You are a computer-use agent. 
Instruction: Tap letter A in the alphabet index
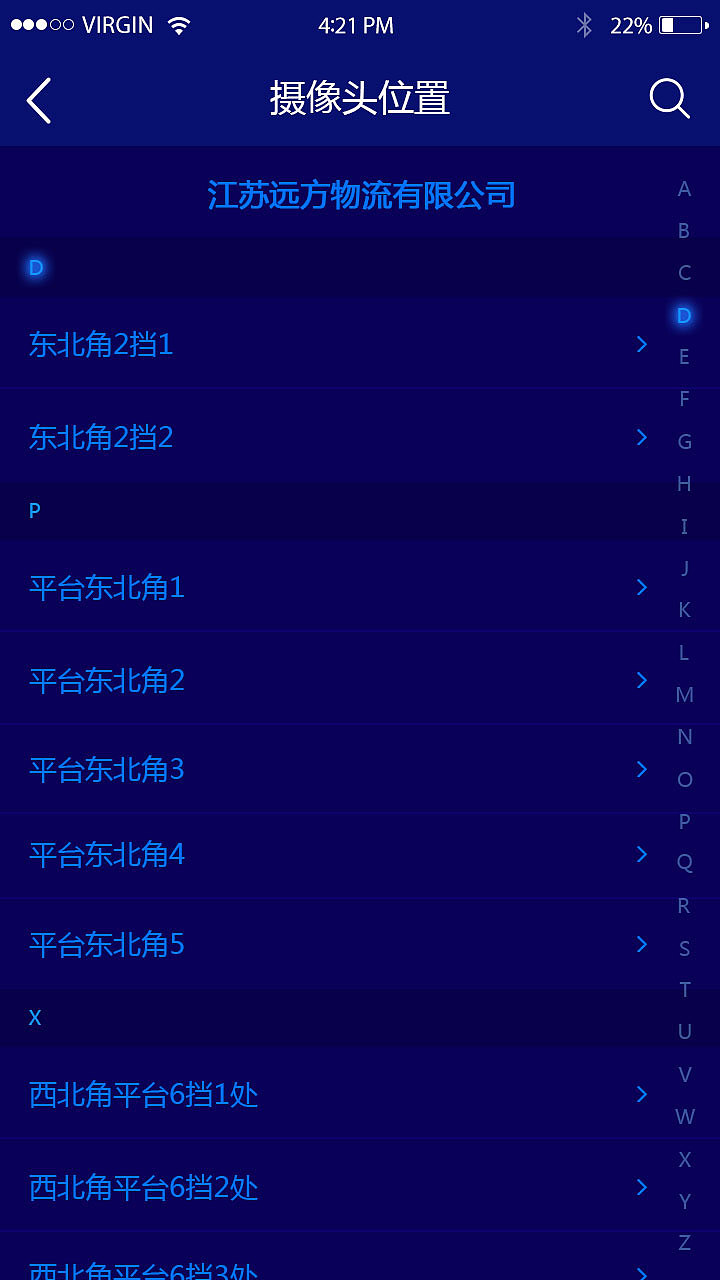coord(684,188)
